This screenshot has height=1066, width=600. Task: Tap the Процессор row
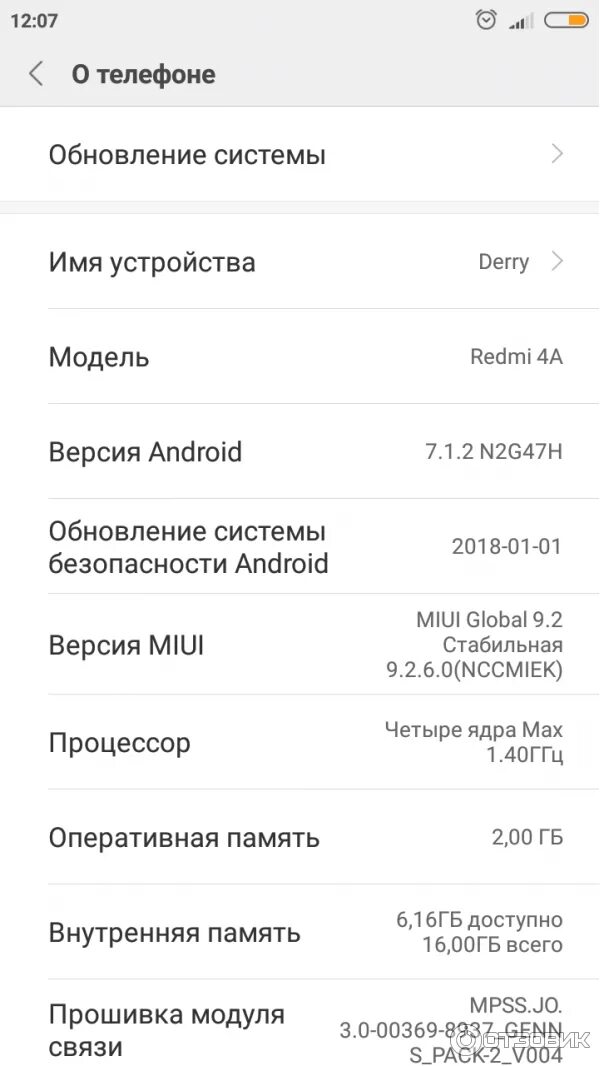pyautogui.click(x=300, y=742)
